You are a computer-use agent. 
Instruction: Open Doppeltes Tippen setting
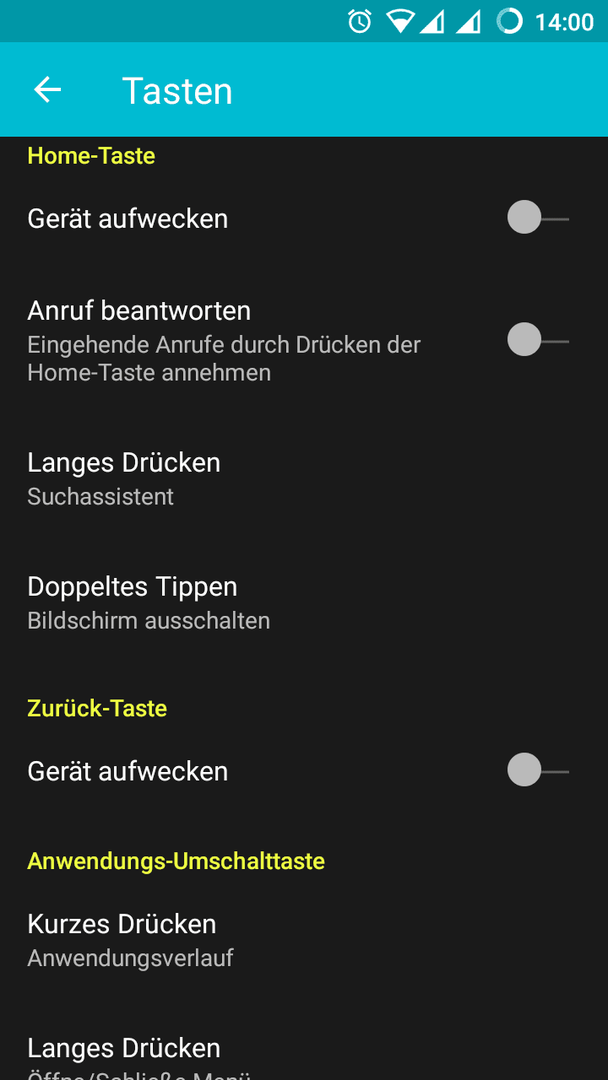304,603
